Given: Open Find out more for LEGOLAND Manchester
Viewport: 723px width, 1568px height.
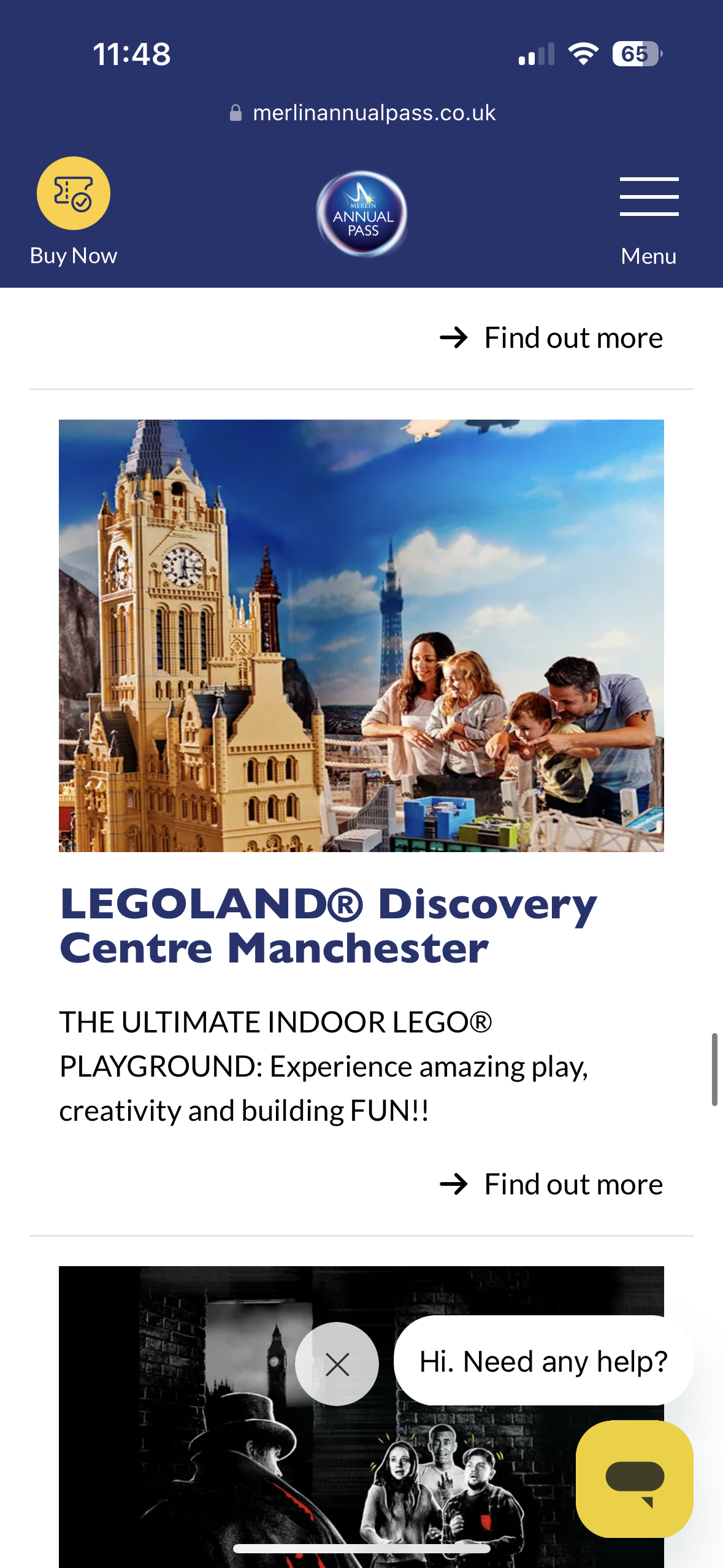Looking at the screenshot, I should coord(551,1185).
